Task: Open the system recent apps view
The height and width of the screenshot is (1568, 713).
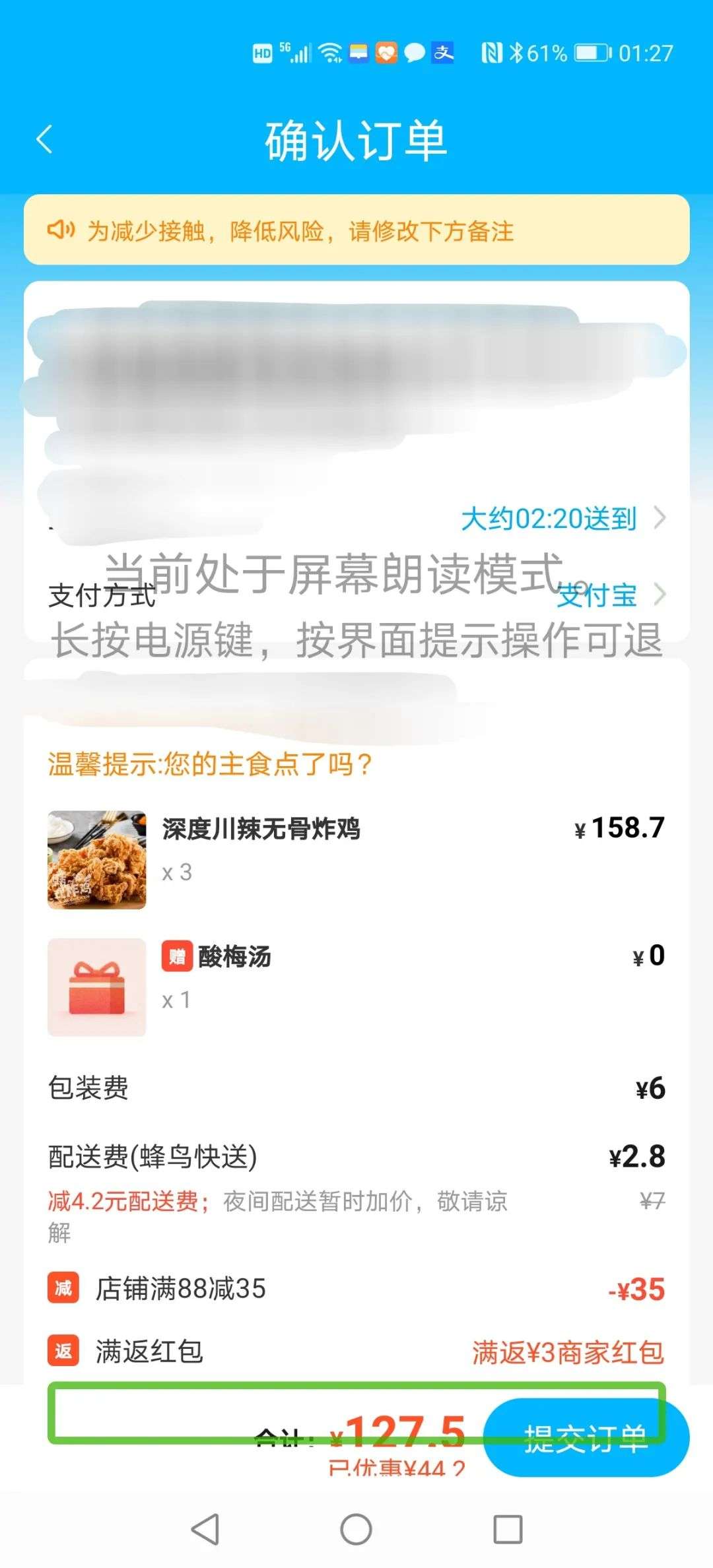Action: click(508, 1530)
